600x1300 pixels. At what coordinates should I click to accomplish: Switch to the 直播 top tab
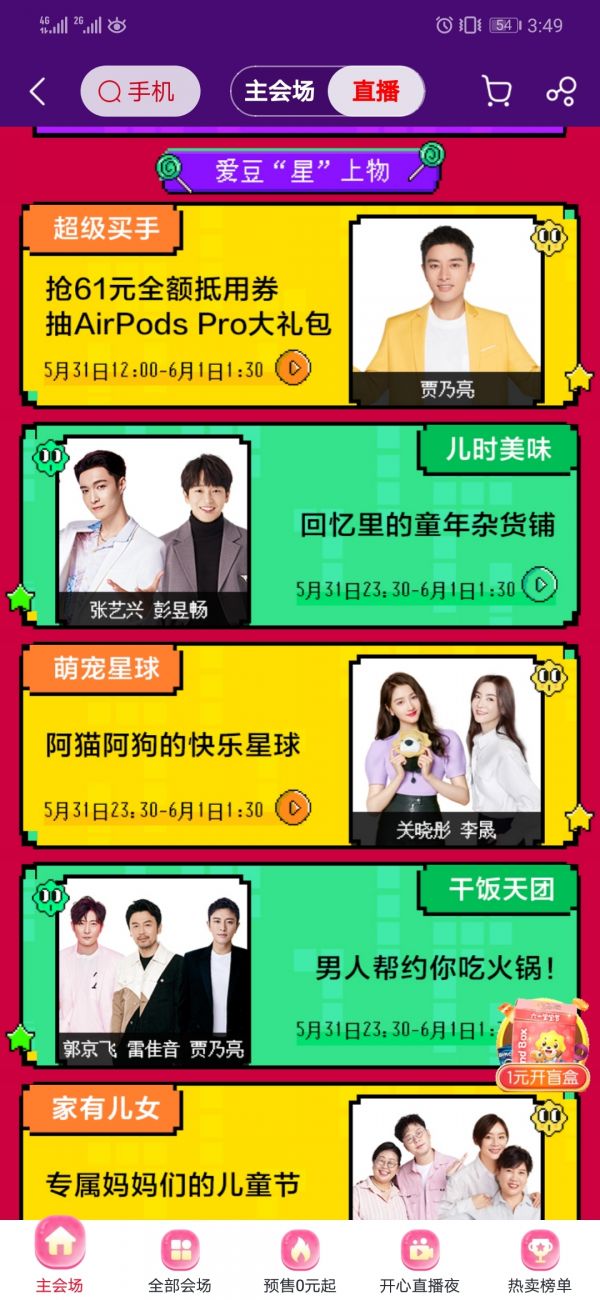pyautogui.click(x=376, y=92)
